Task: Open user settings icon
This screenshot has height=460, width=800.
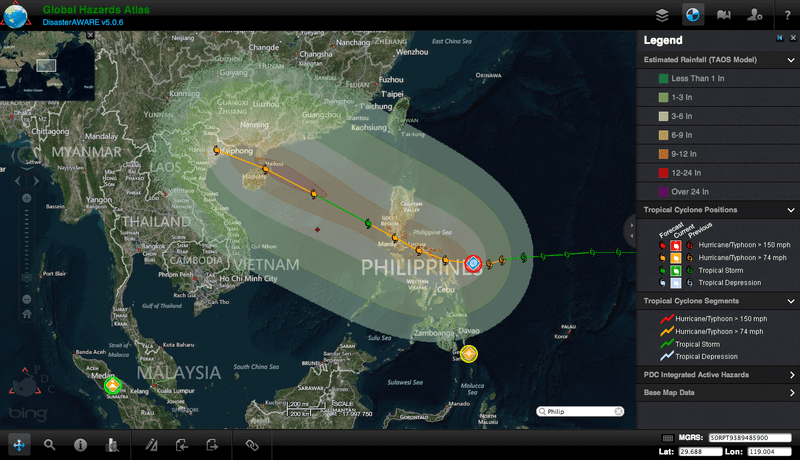Action: coord(755,15)
